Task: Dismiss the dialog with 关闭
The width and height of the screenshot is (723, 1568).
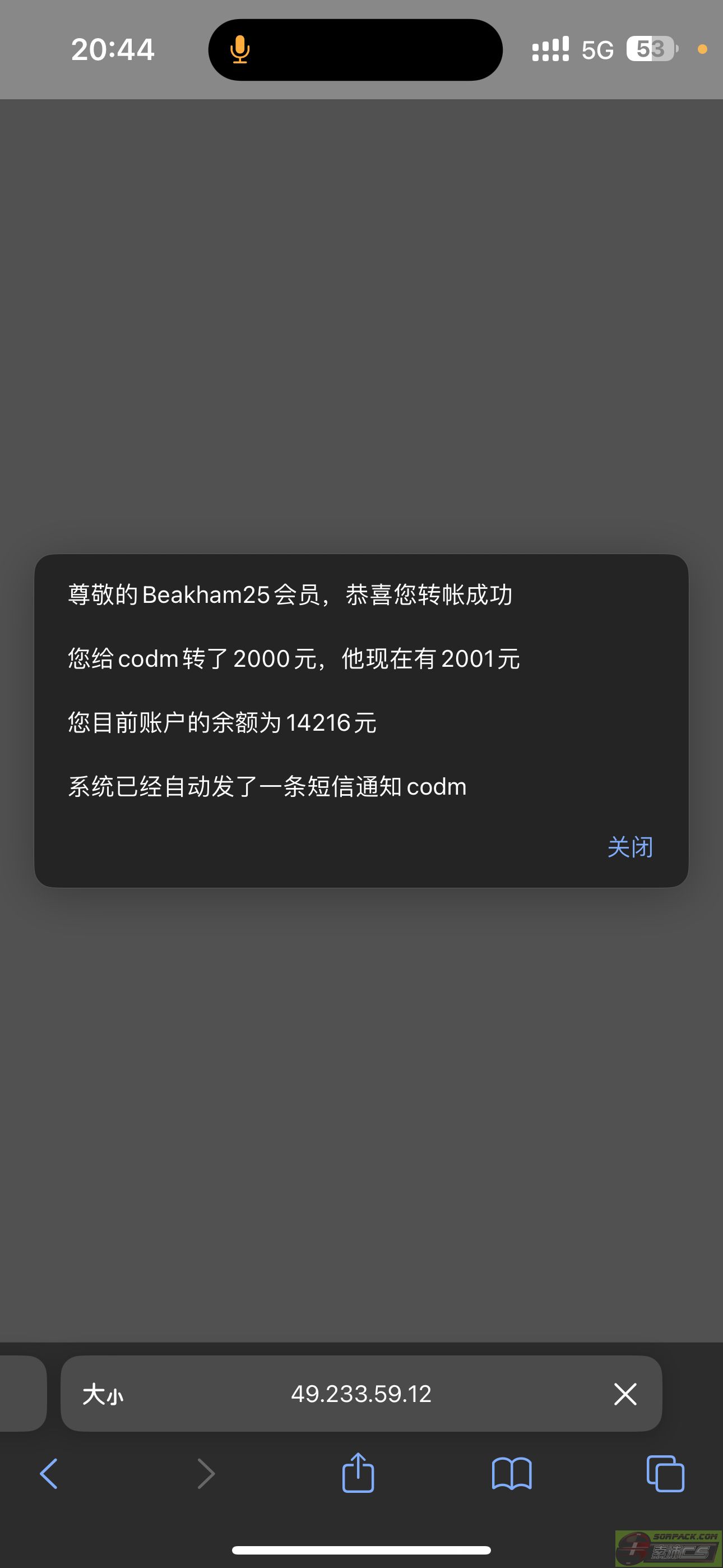Action: pyautogui.click(x=630, y=847)
